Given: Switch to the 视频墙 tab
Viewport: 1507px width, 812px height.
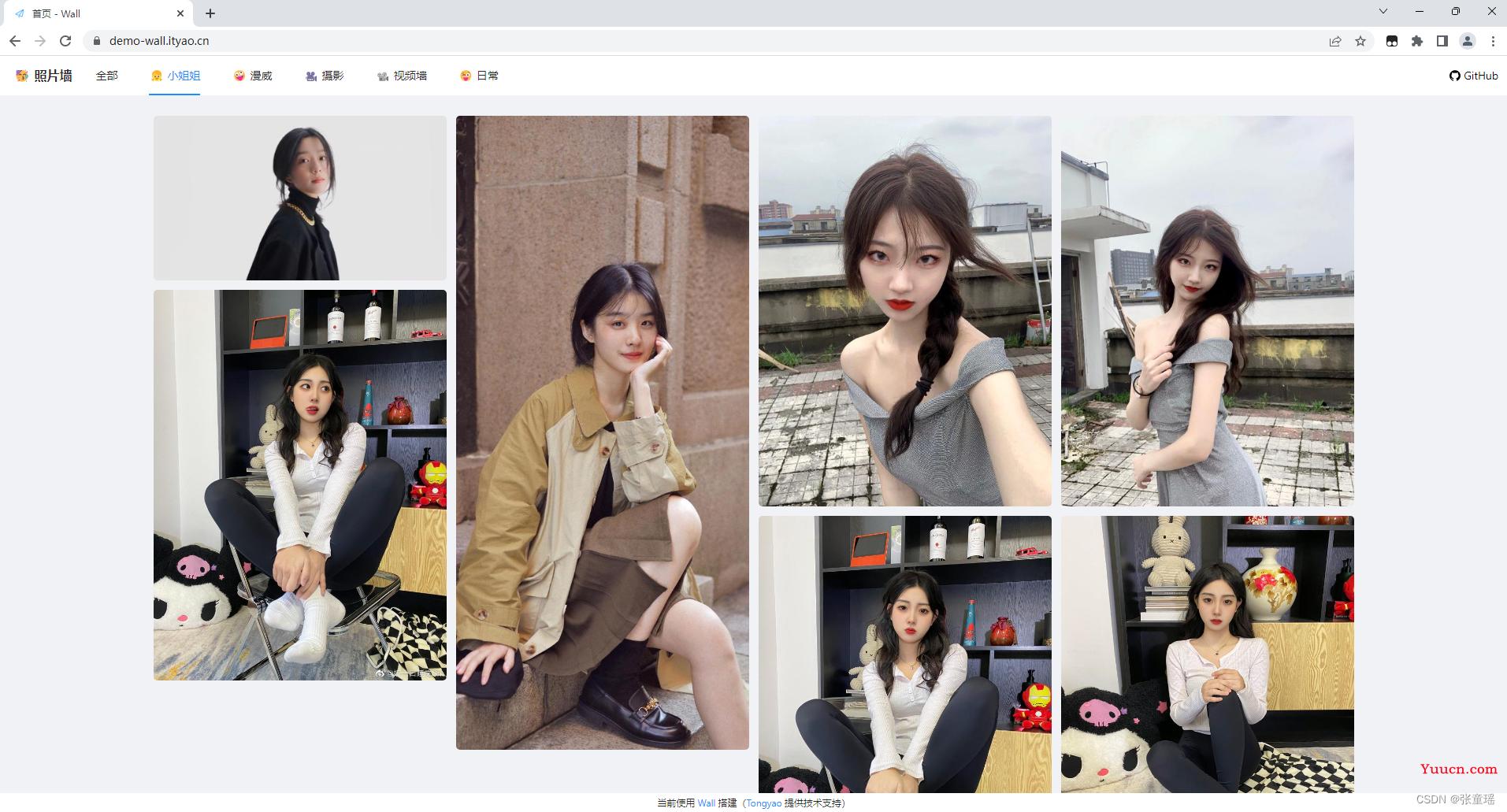Looking at the screenshot, I should click(x=402, y=76).
